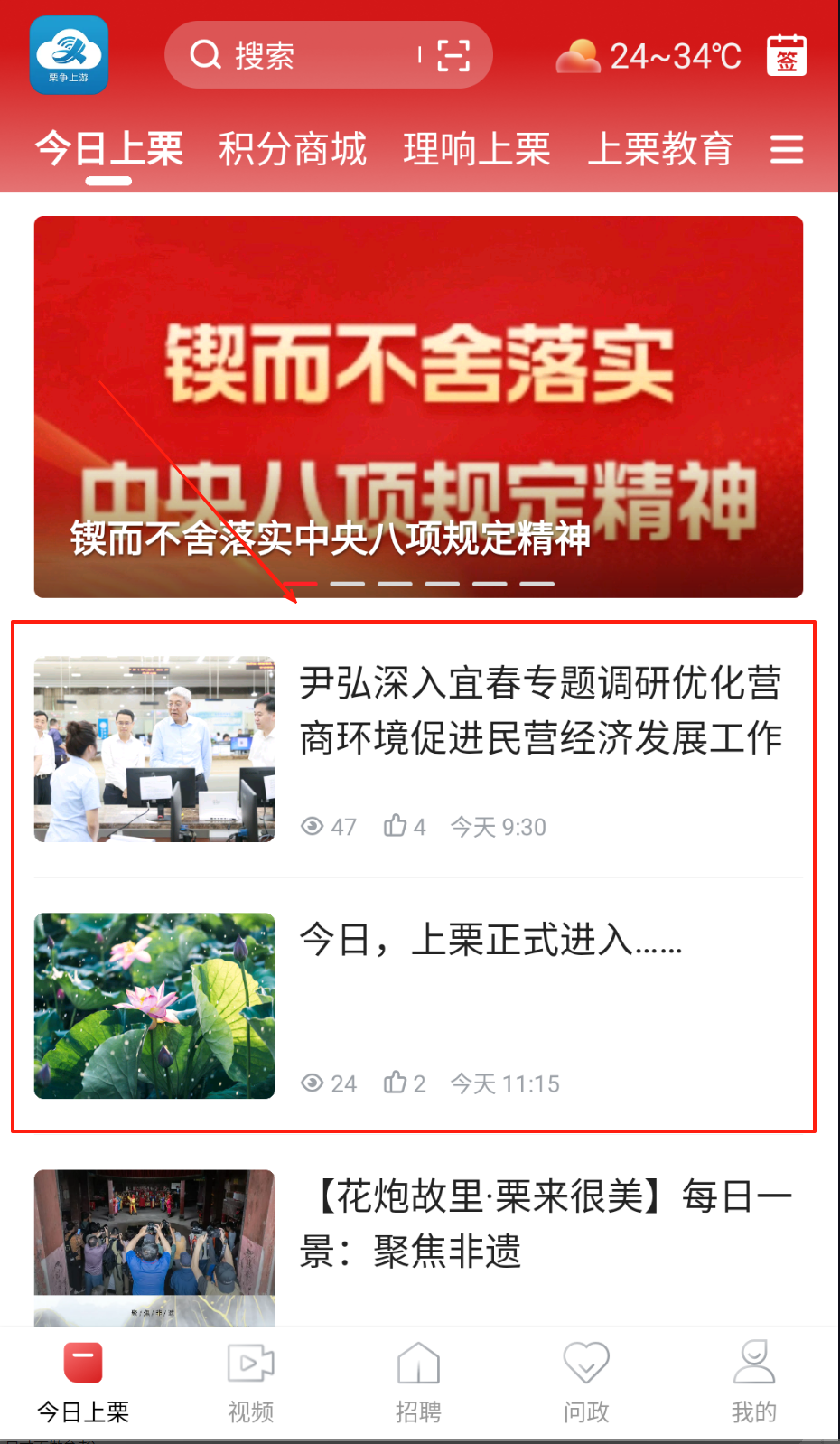
Task: Open the search box
Action: [289, 56]
